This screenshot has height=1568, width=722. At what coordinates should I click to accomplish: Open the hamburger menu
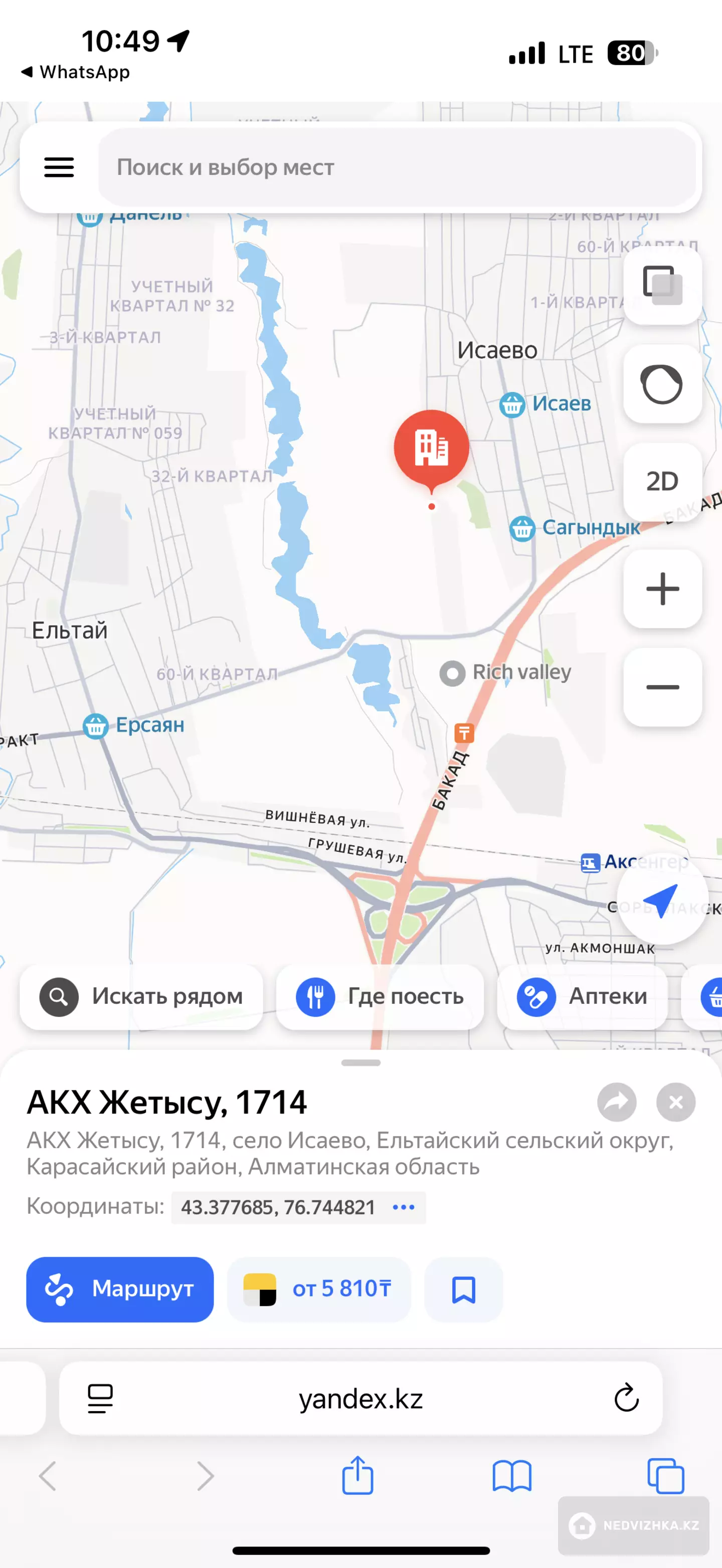pyautogui.click(x=59, y=167)
